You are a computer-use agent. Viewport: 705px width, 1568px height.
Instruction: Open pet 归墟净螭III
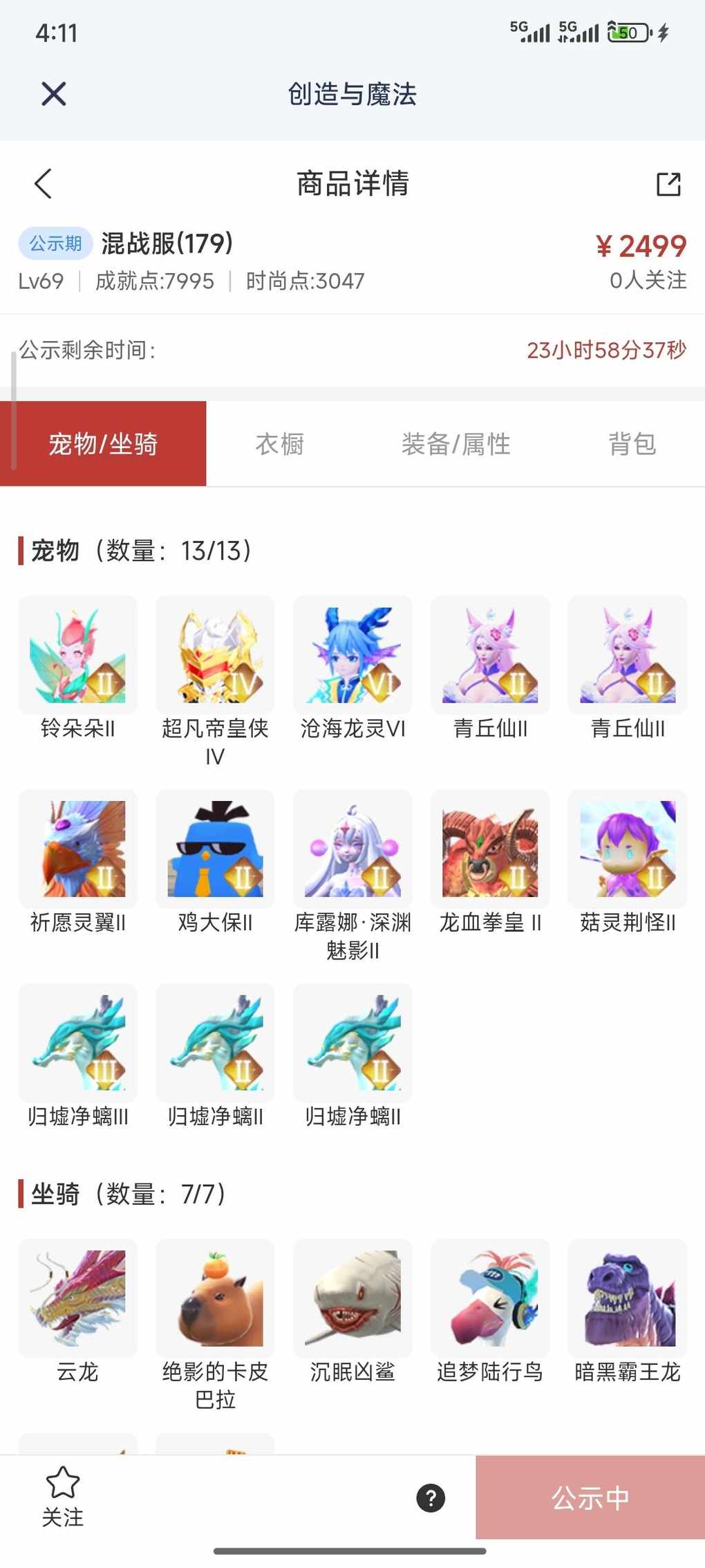click(x=77, y=1042)
